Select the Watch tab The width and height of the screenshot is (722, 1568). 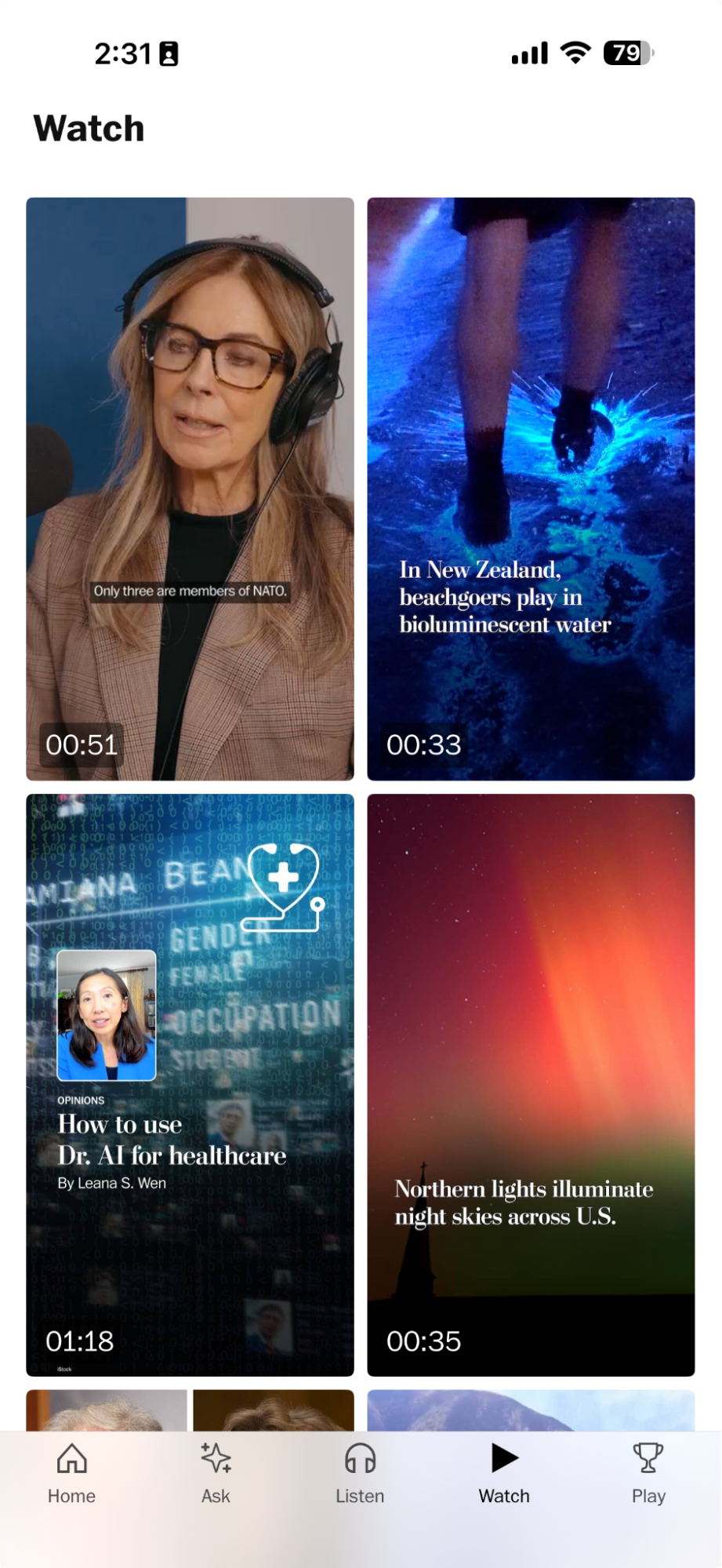tap(504, 1474)
